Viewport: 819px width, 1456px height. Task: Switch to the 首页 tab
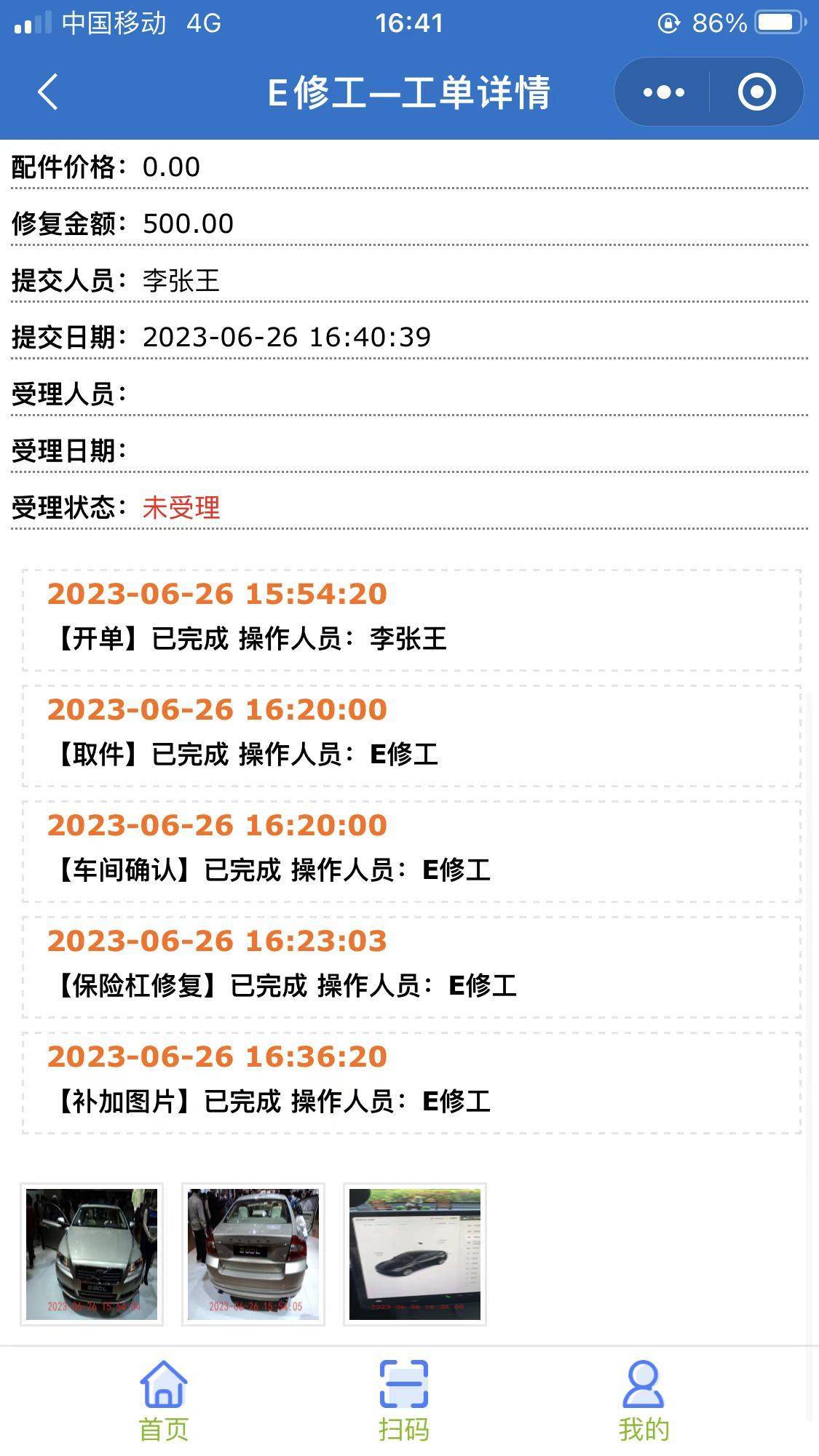tap(164, 1401)
